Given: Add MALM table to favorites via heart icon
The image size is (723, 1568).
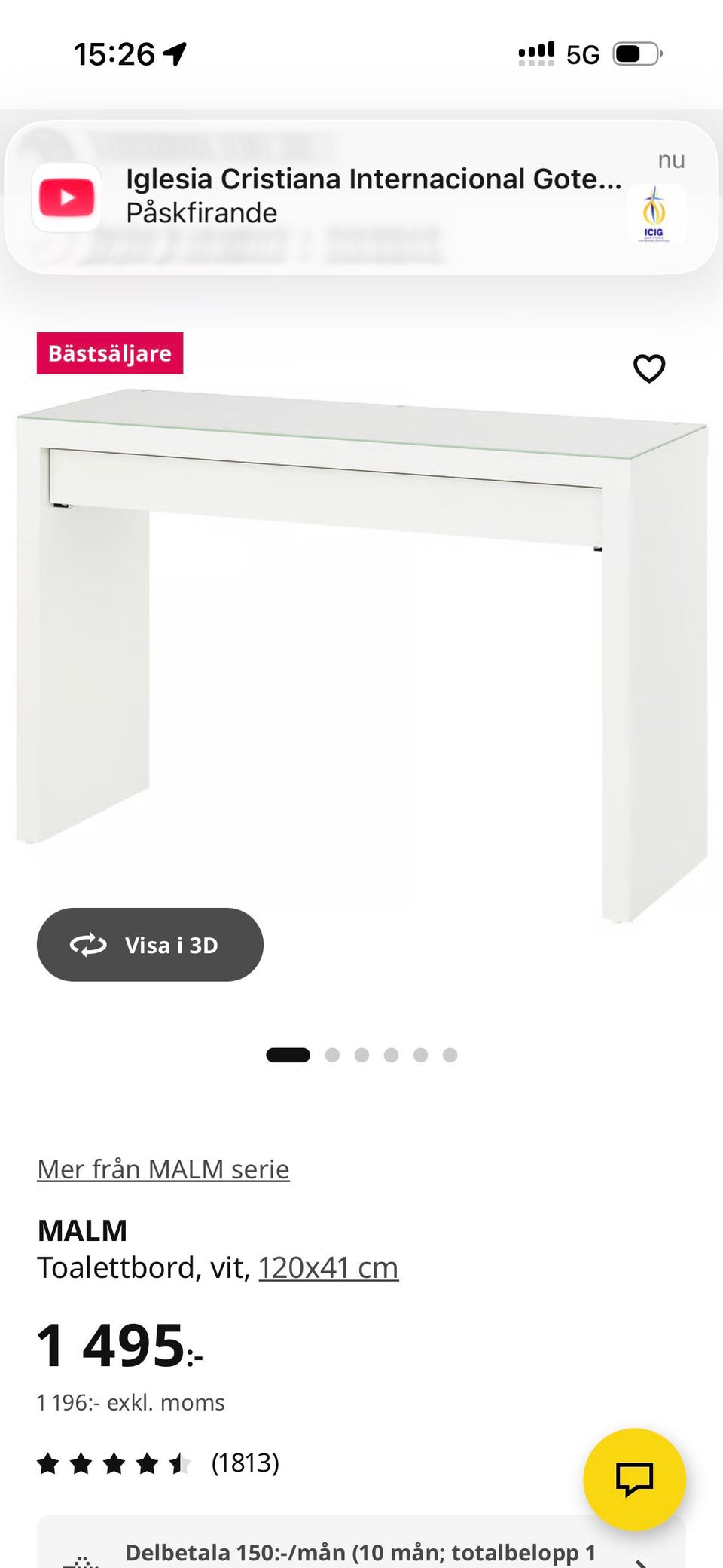Looking at the screenshot, I should click(x=648, y=368).
